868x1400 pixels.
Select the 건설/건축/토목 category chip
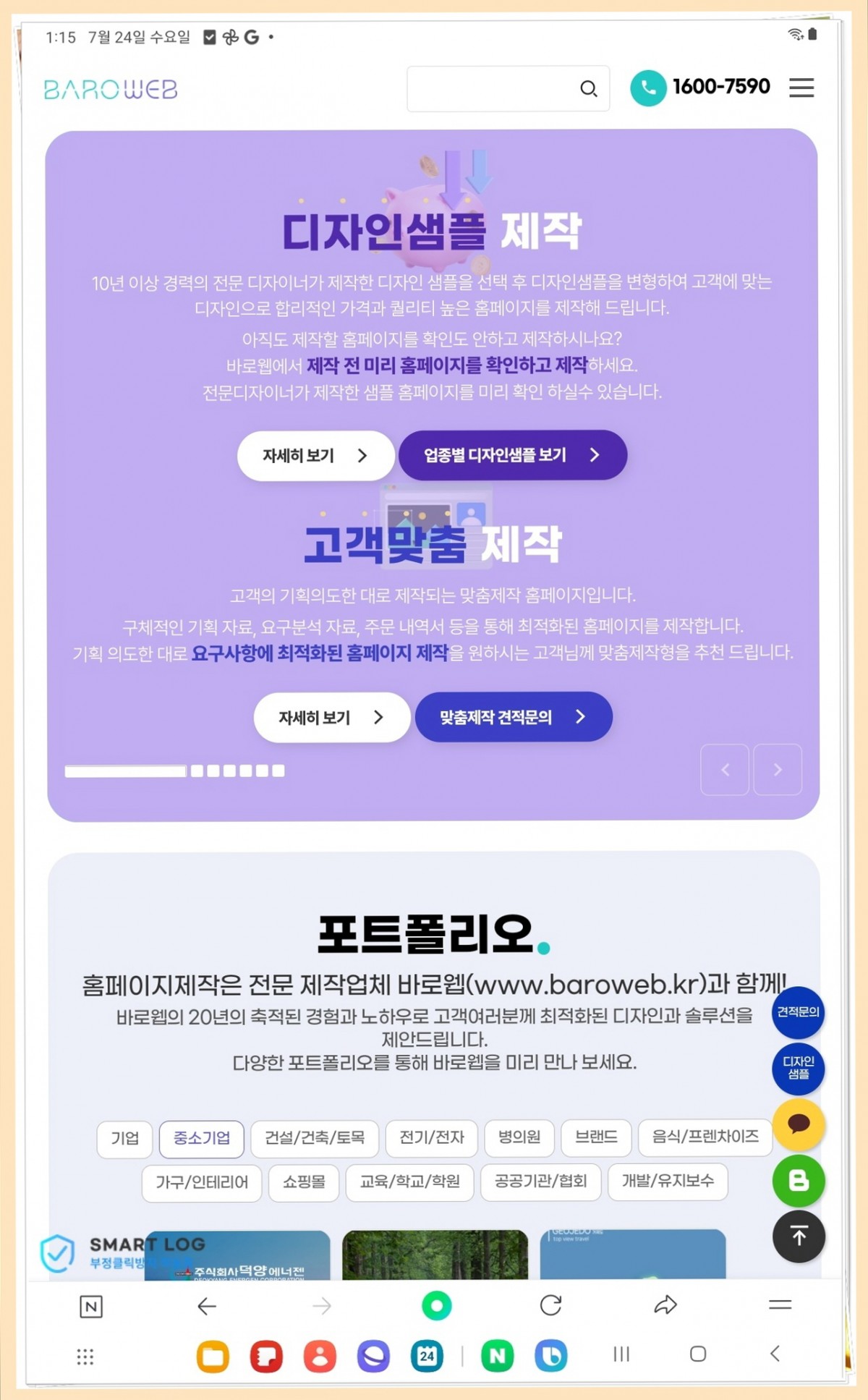pos(315,1138)
